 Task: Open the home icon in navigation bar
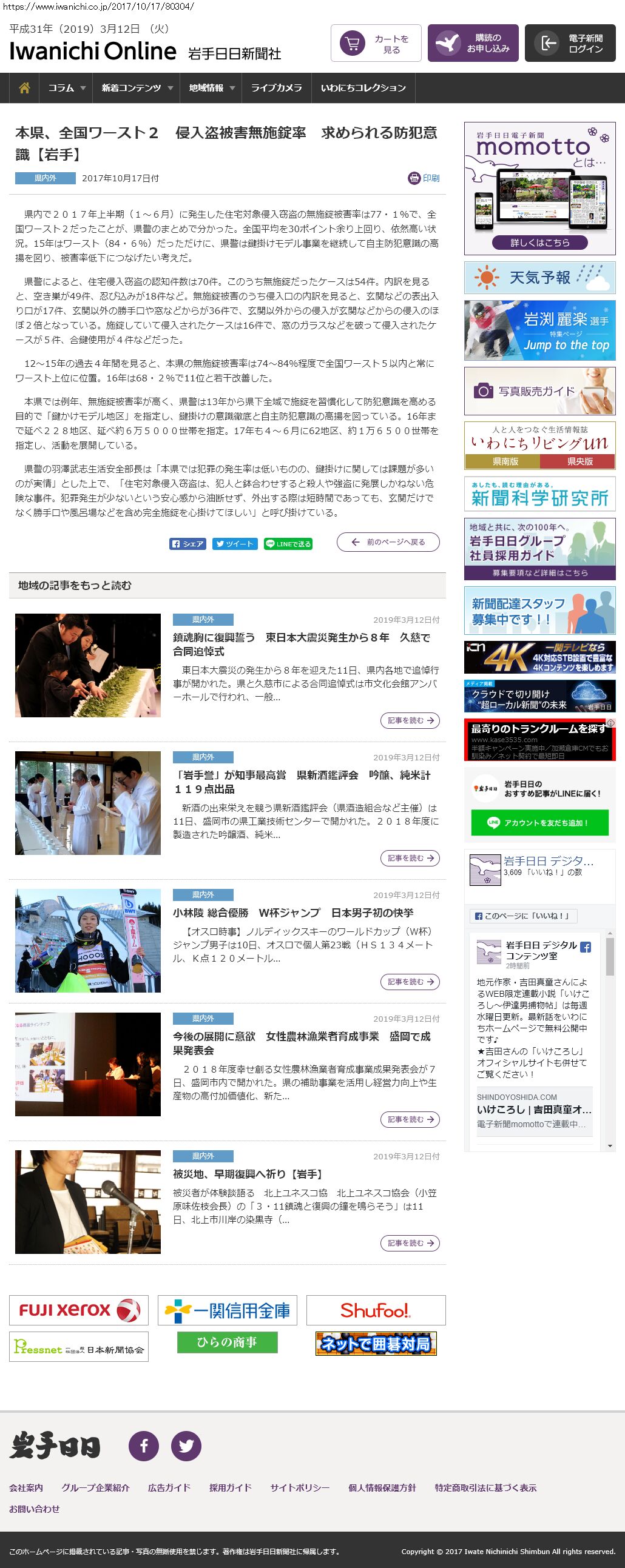click(x=24, y=89)
